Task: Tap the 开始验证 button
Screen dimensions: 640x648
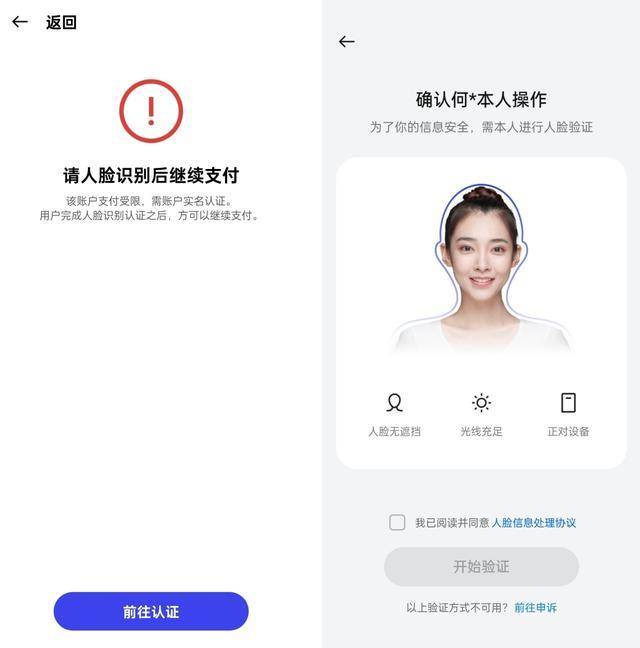Action: pos(481,567)
